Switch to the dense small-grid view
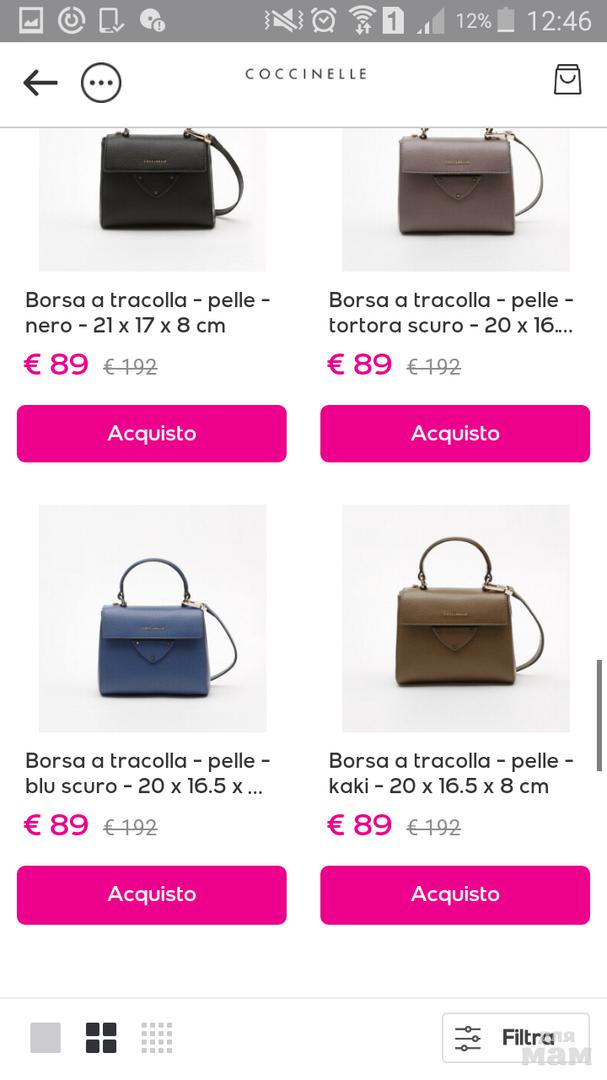 (156, 1037)
